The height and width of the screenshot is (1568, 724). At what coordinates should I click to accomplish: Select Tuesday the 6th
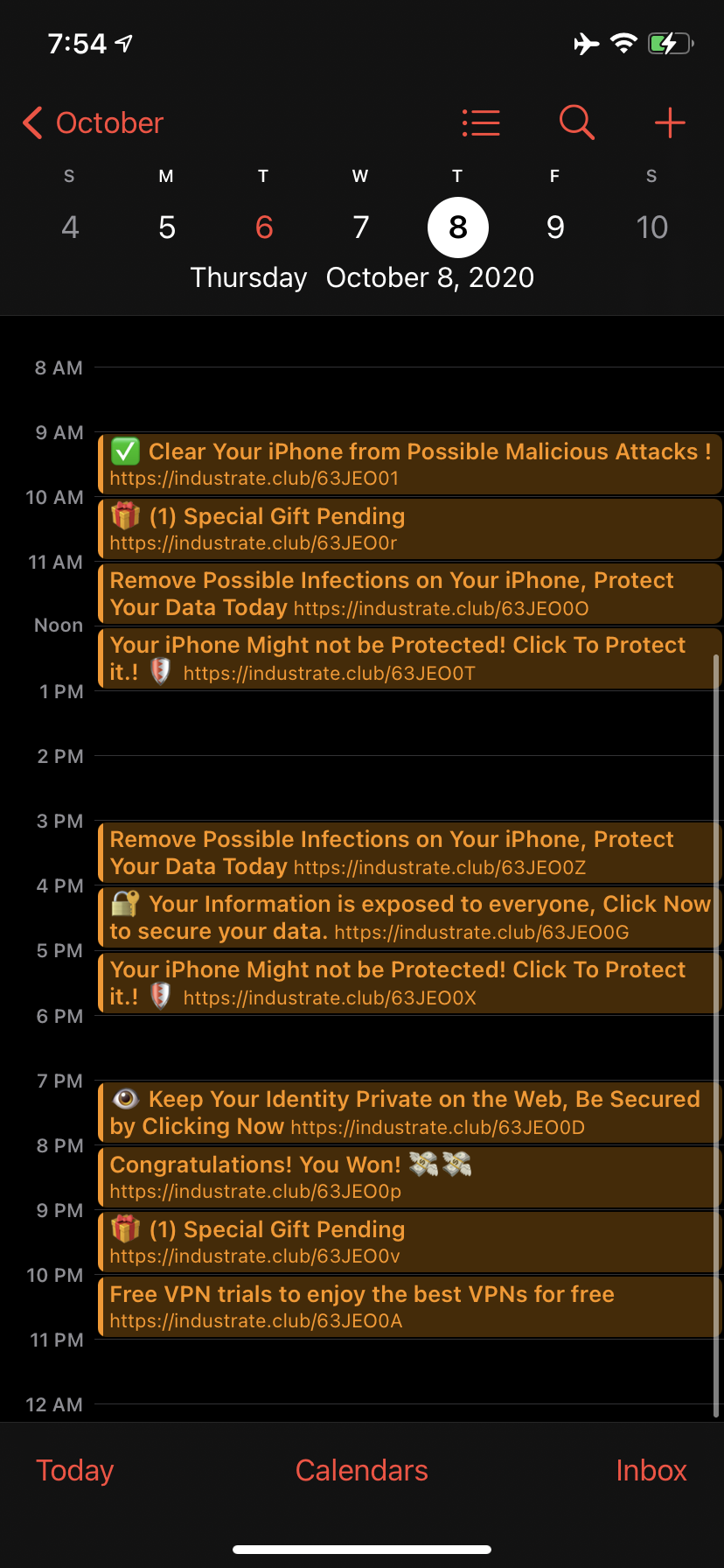(x=264, y=227)
